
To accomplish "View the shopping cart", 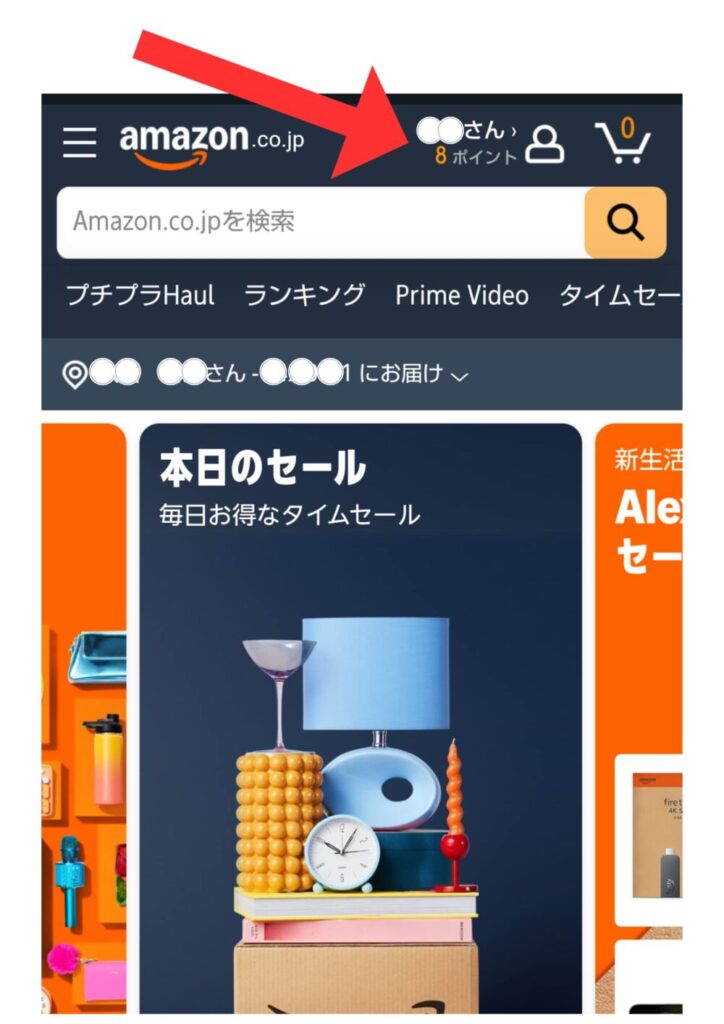I will (x=623, y=142).
